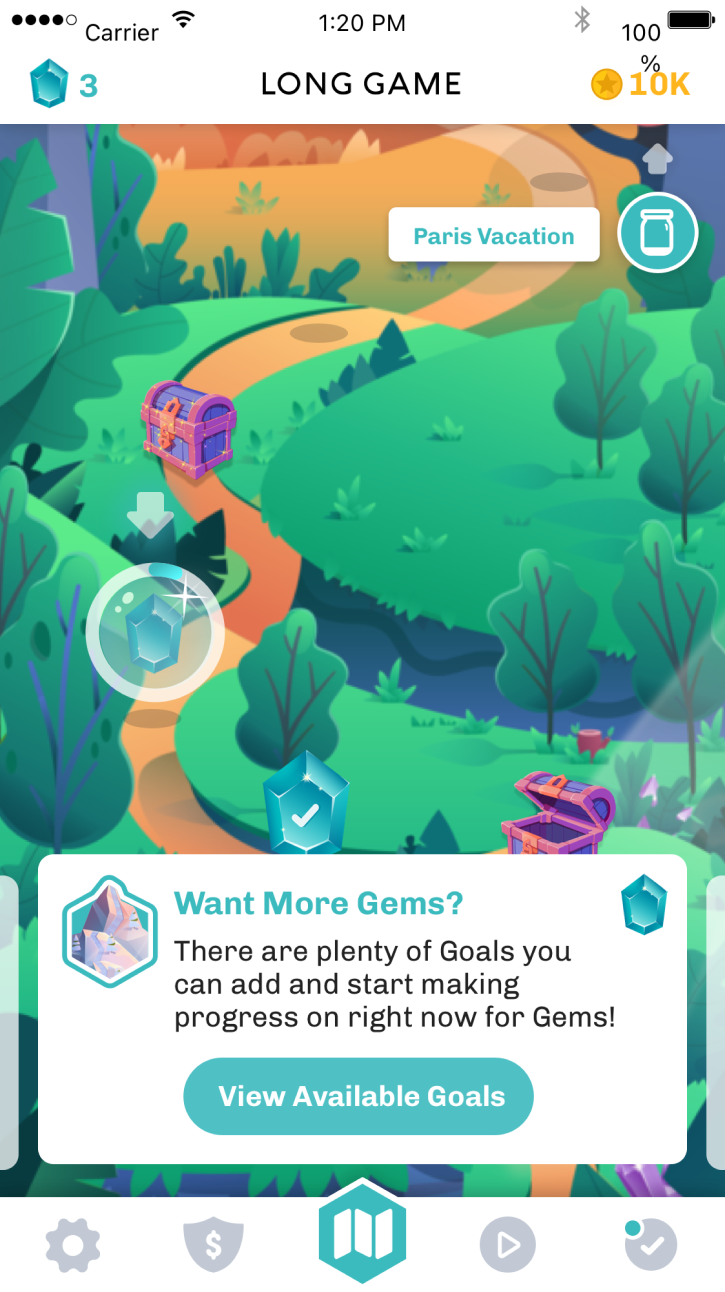Switch to the play games tab
The image size is (725, 1292).
[x=507, y=1245]
